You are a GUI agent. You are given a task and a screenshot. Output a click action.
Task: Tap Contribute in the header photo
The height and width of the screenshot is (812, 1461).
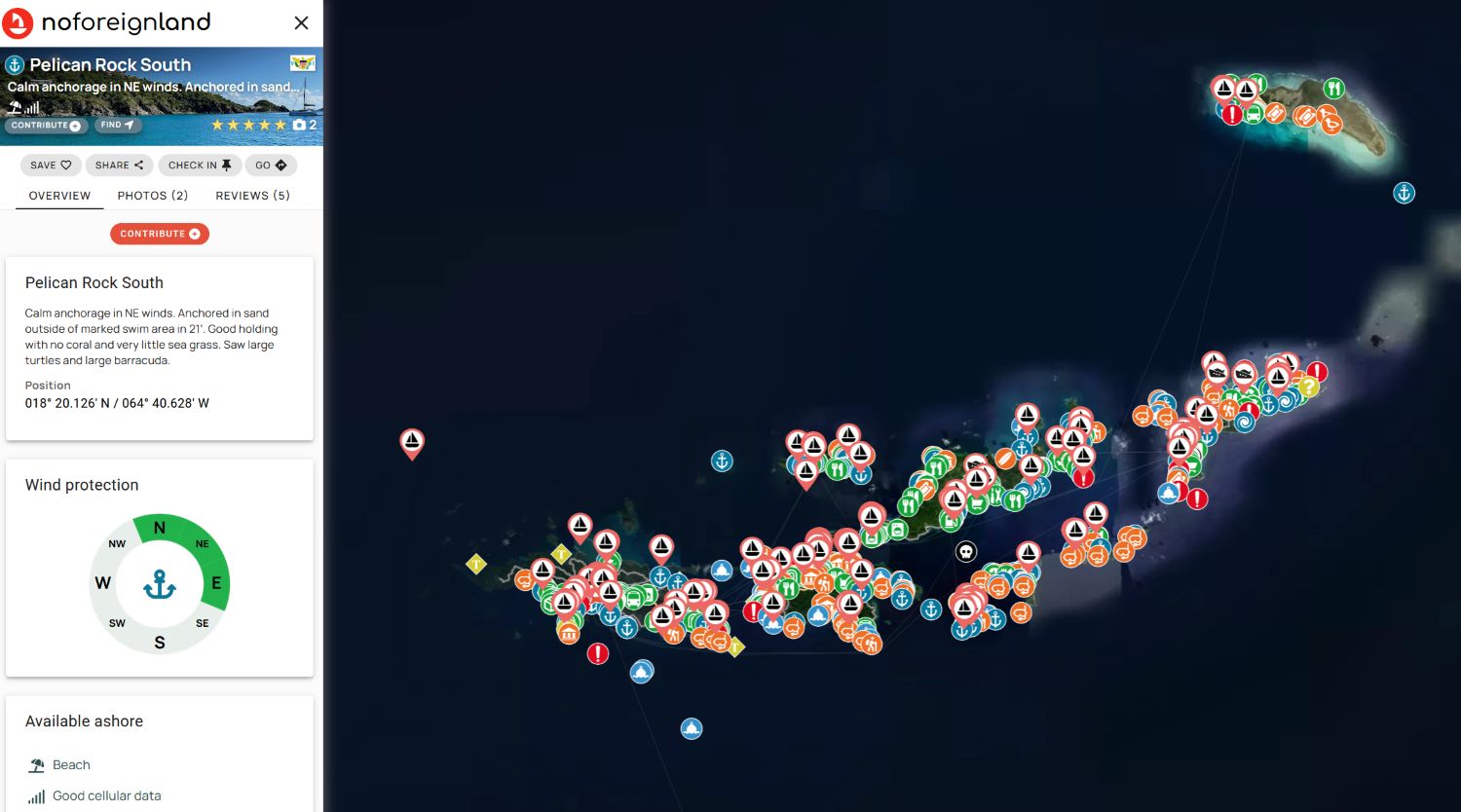46,126
